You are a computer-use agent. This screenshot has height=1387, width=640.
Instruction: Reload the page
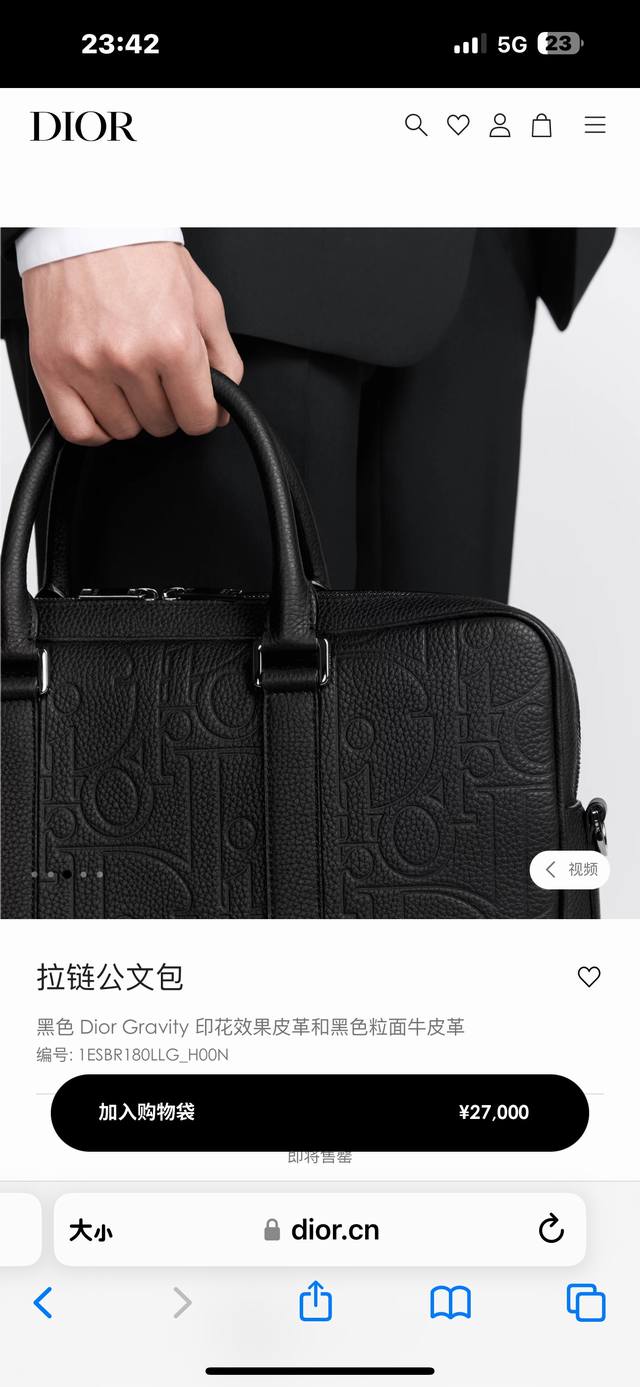tap(551, 1229)
